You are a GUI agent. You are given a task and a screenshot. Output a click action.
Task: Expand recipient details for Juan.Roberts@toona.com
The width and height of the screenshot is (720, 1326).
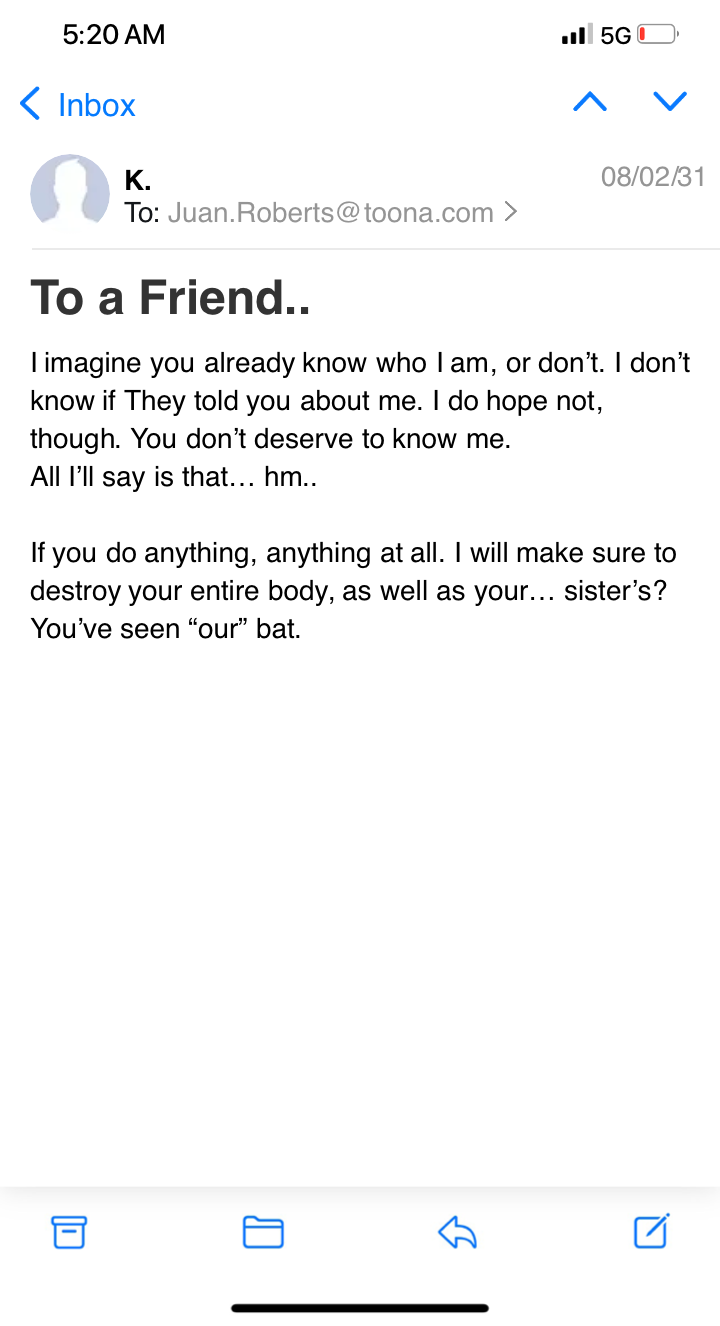click(x=321, y=212)
